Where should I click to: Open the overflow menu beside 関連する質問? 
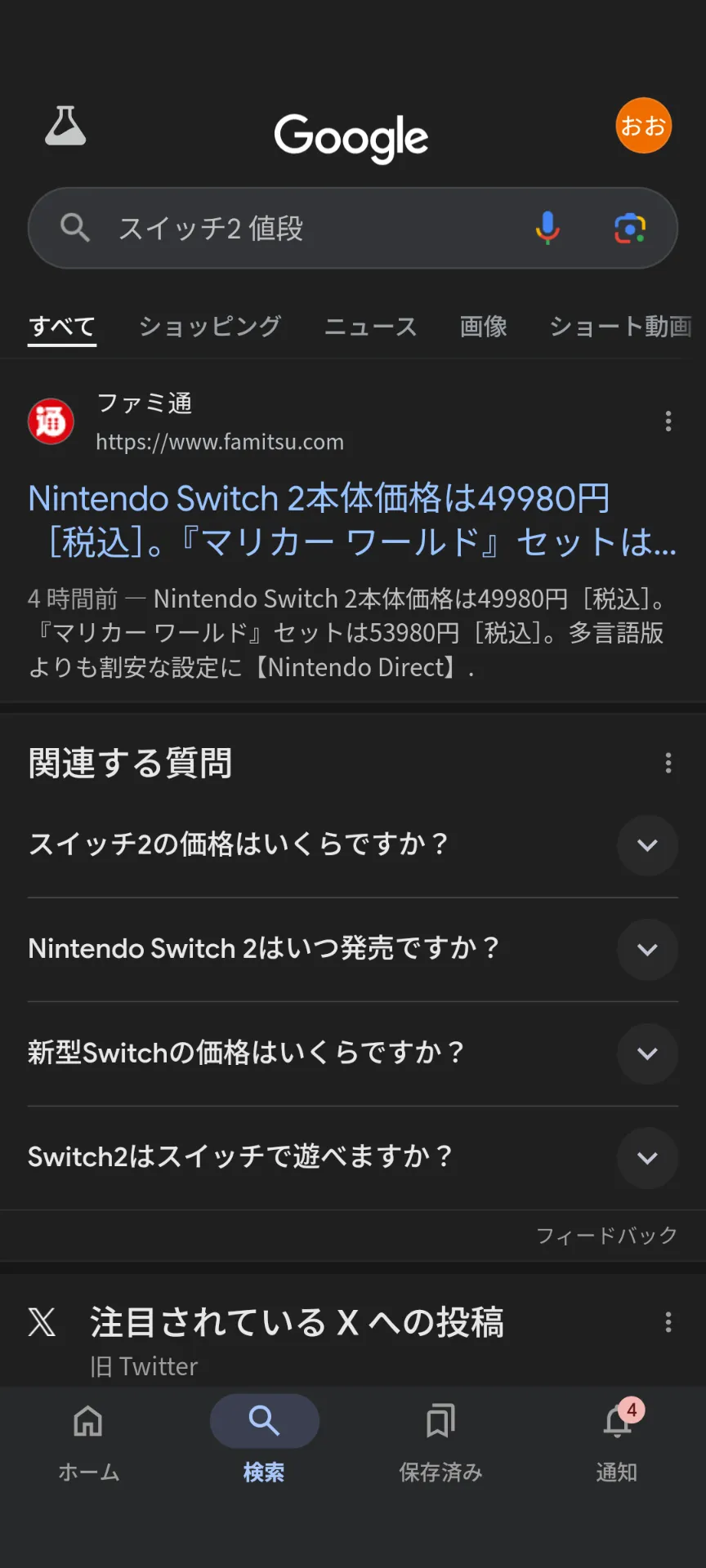click(x=668, y=763)
